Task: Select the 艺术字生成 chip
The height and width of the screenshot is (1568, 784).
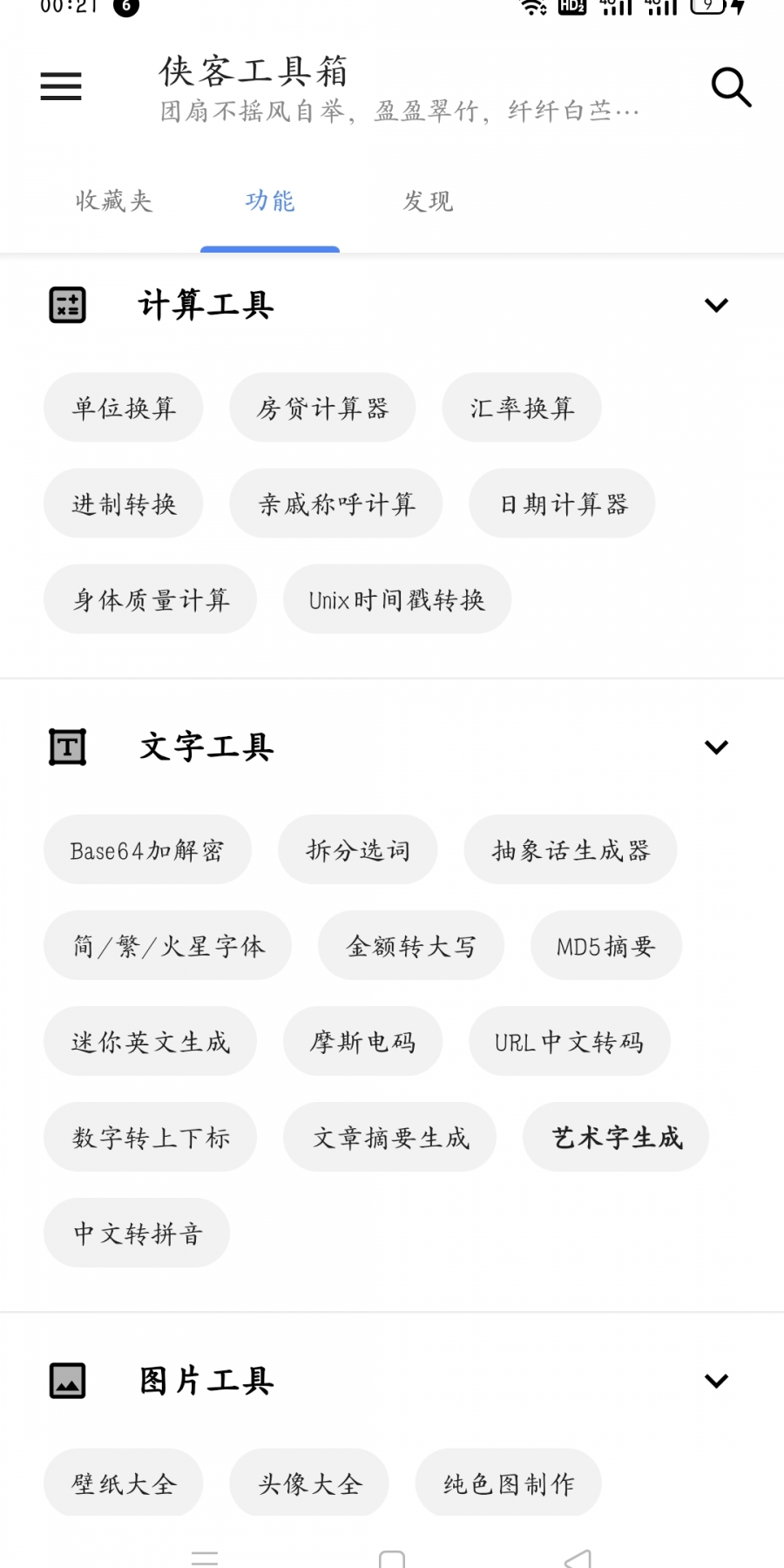Action: [616, 1138]
